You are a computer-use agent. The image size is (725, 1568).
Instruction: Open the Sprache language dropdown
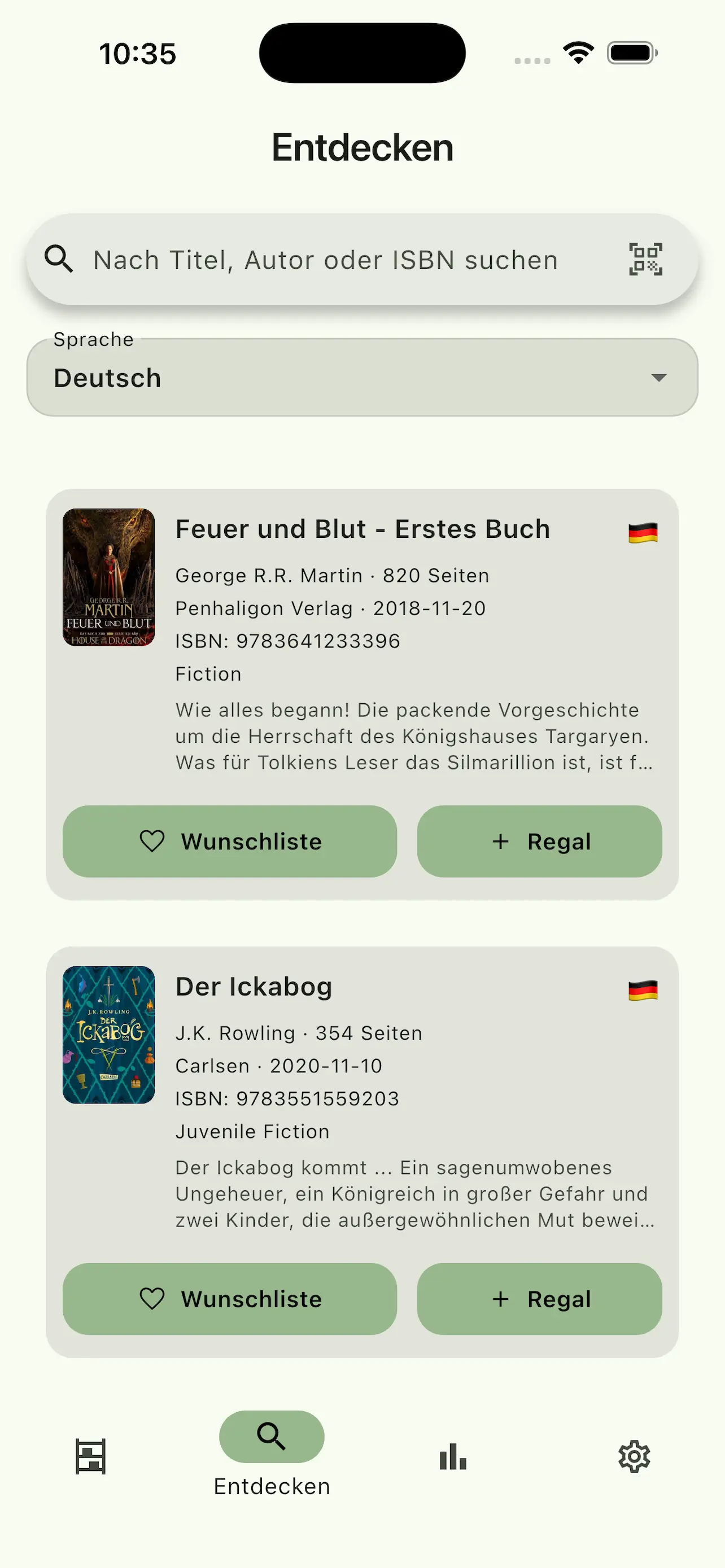pos(361,378)
